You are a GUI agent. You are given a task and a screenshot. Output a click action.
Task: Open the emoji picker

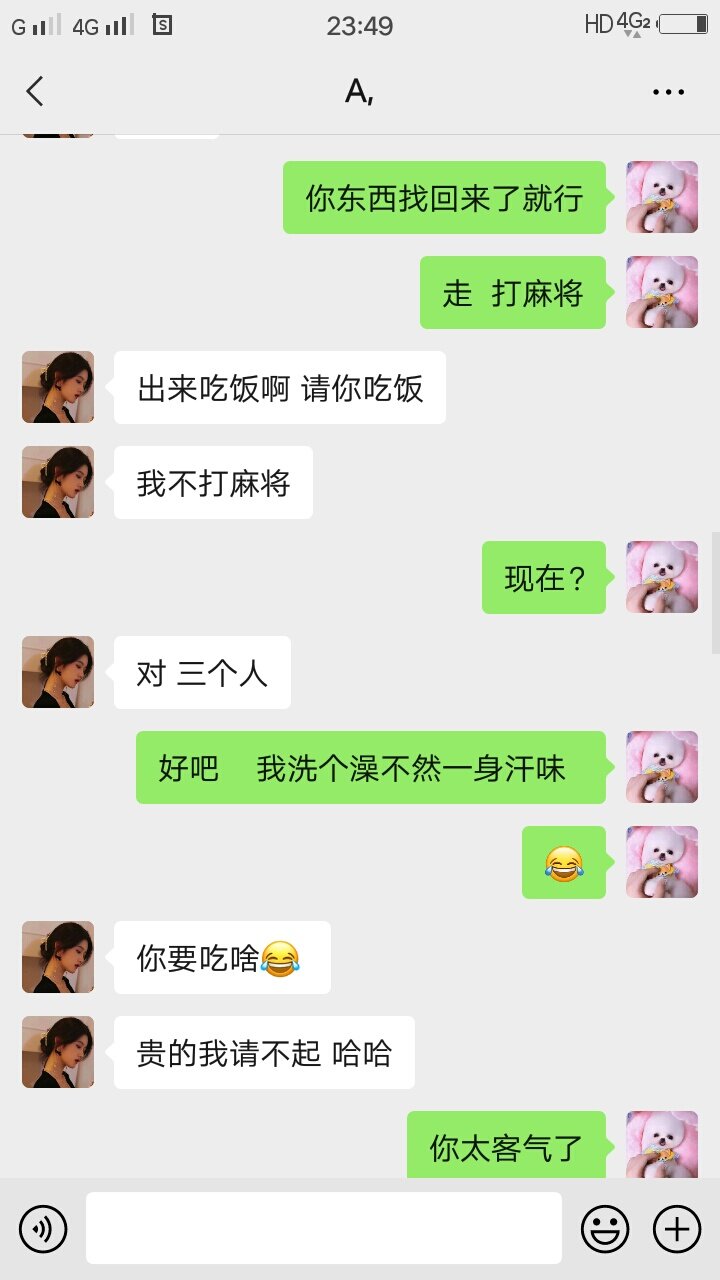pyautogui.click(x=605, y=1228)
